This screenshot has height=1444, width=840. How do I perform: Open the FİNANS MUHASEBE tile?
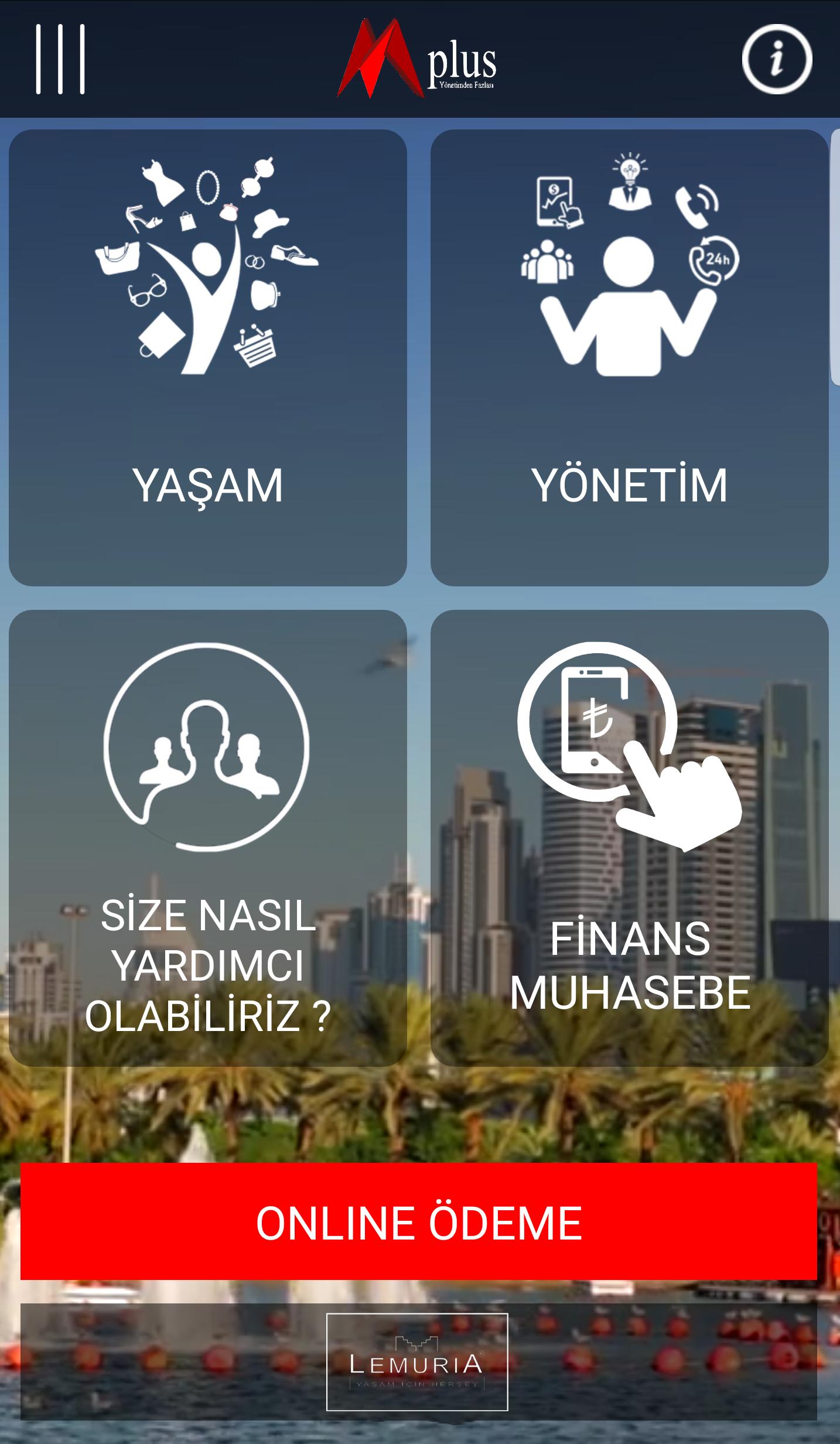click(x=629, y=838)
